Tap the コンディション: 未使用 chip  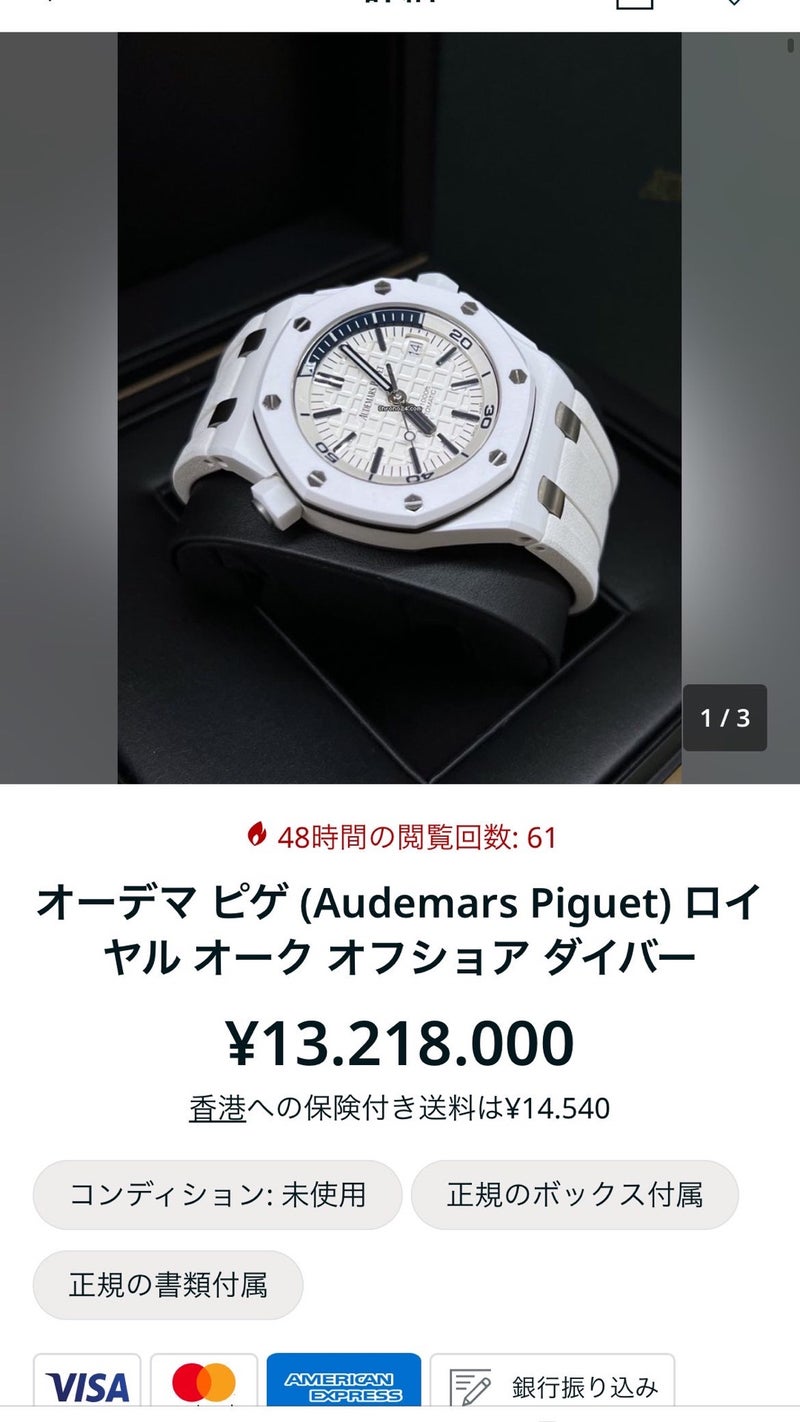tap(218, 1195)
